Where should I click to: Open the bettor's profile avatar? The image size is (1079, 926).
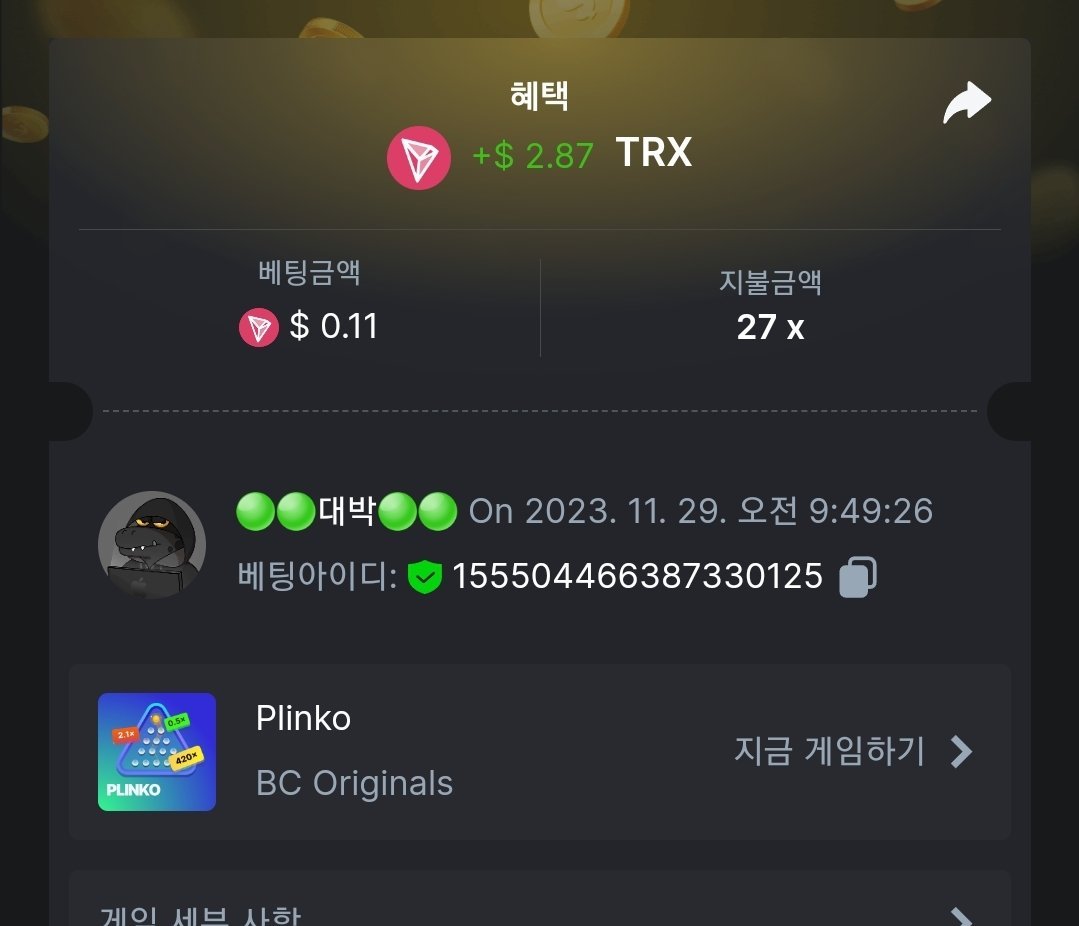point(152,545)
